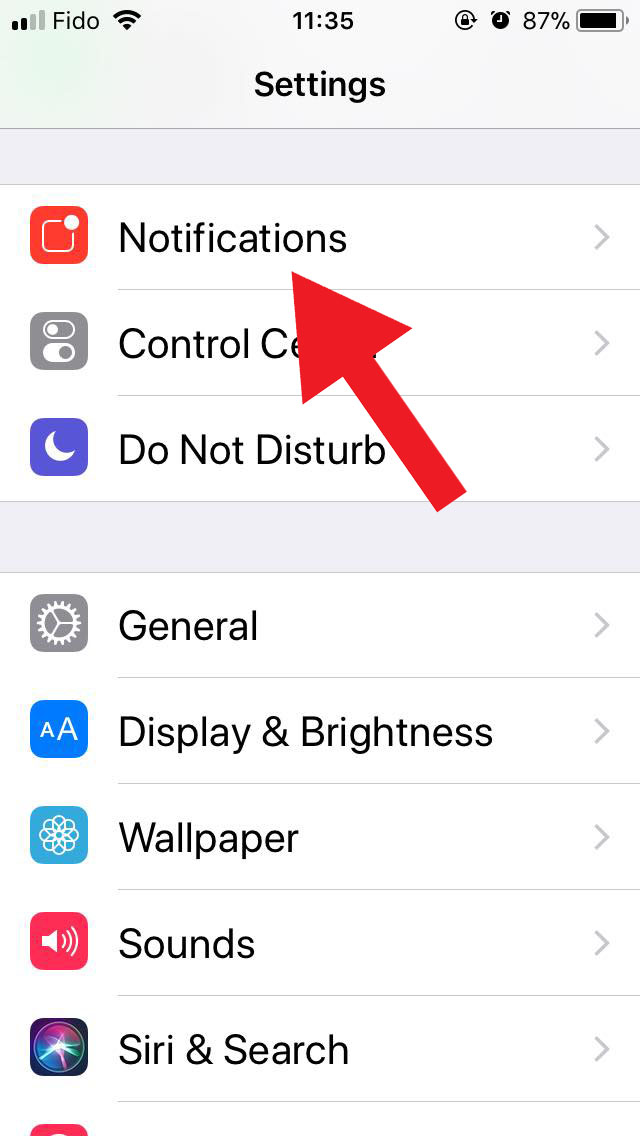Image resolution: width=640 pixels, height=1136 pixels.
Task: Select Display & Brightness
Action: click(x=305, y=732)
